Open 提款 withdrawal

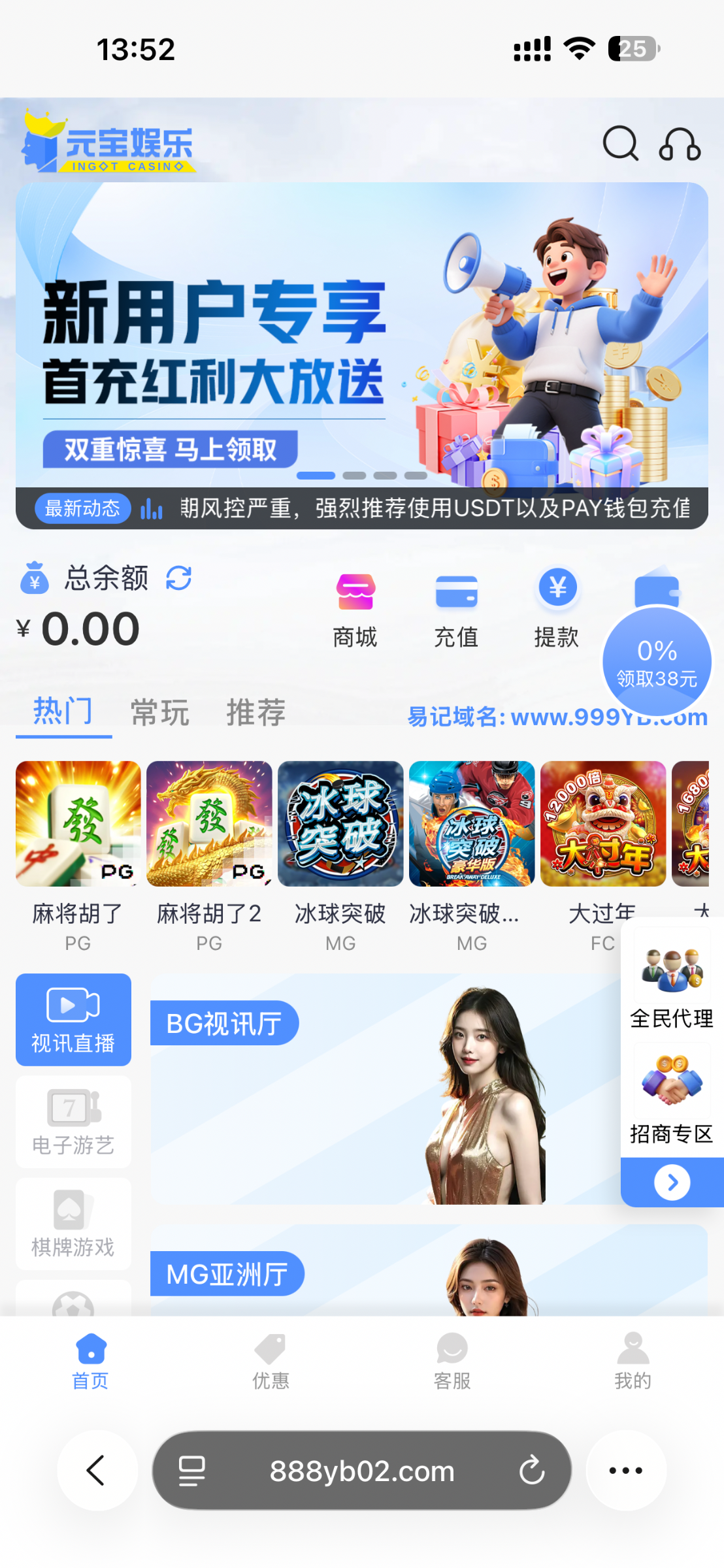click(x=557, y=609)
